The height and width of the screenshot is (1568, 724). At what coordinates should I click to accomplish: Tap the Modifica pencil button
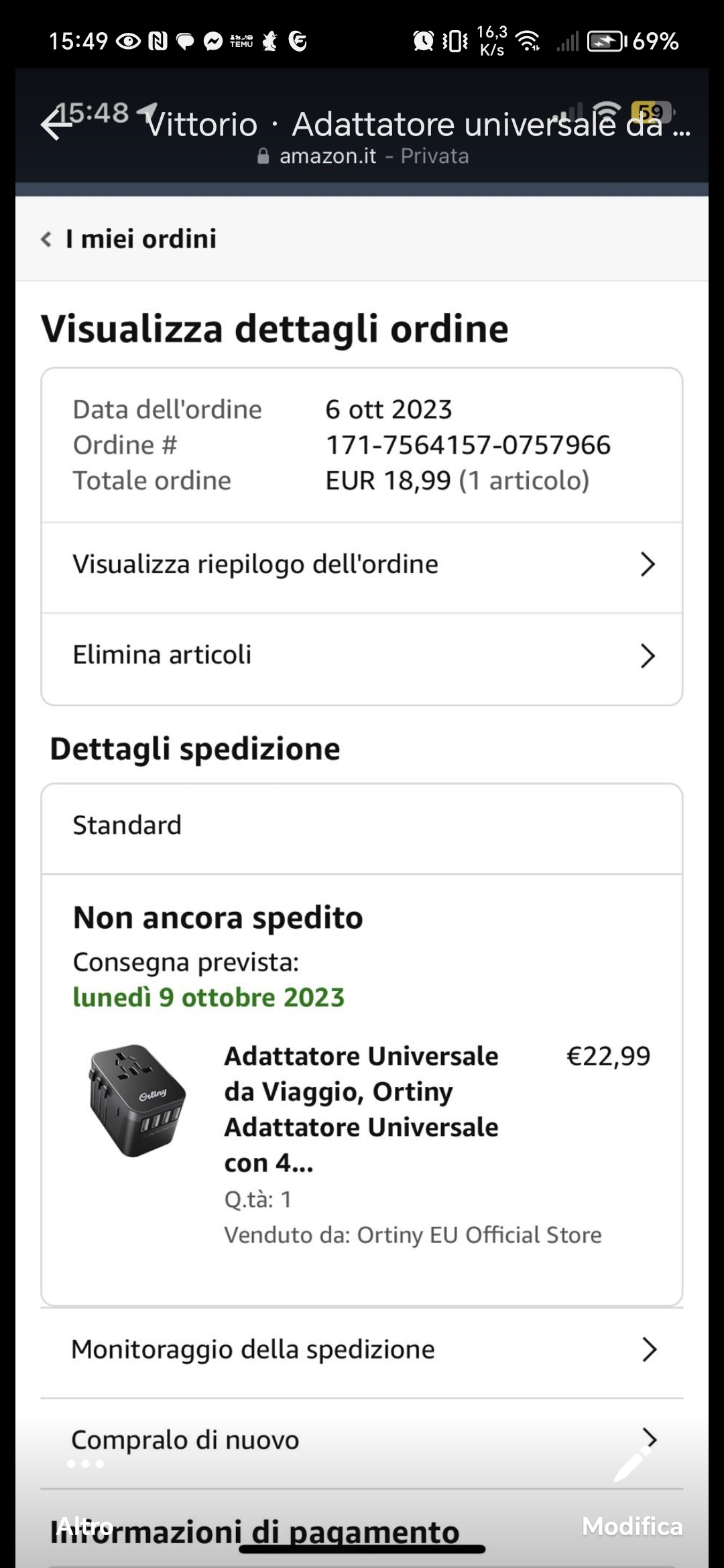point(632,1464)
